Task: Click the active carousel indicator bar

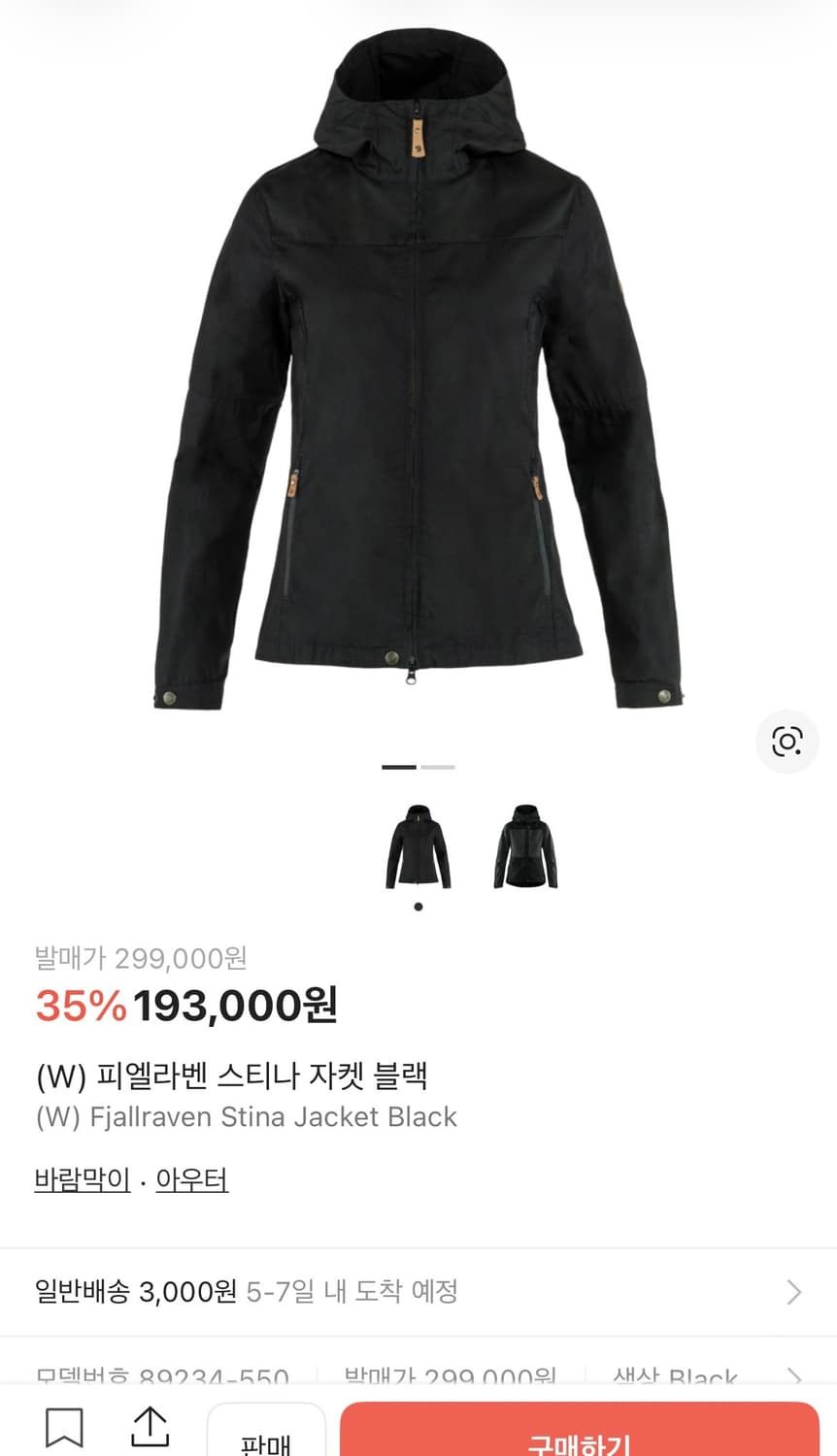Action: tap(399, 767)
